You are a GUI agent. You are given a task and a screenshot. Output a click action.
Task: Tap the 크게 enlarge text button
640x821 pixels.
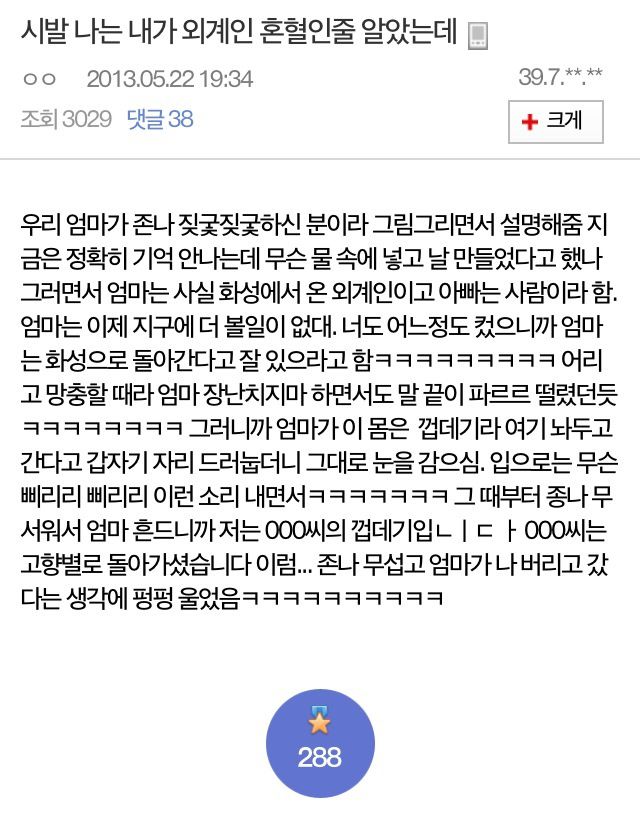(x=556, y=122)
